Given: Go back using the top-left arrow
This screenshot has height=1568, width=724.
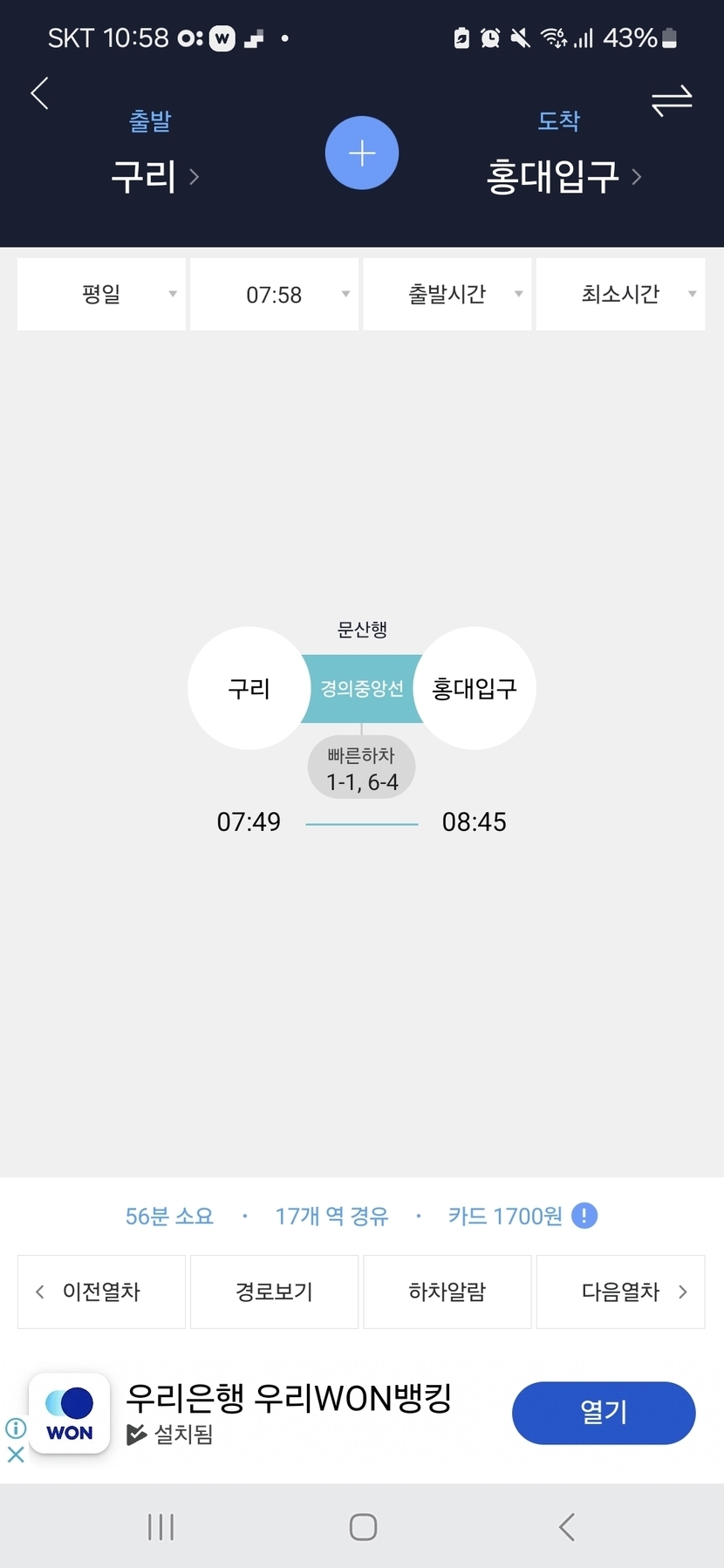Looking at the screenshot, I should coord(39,93).
